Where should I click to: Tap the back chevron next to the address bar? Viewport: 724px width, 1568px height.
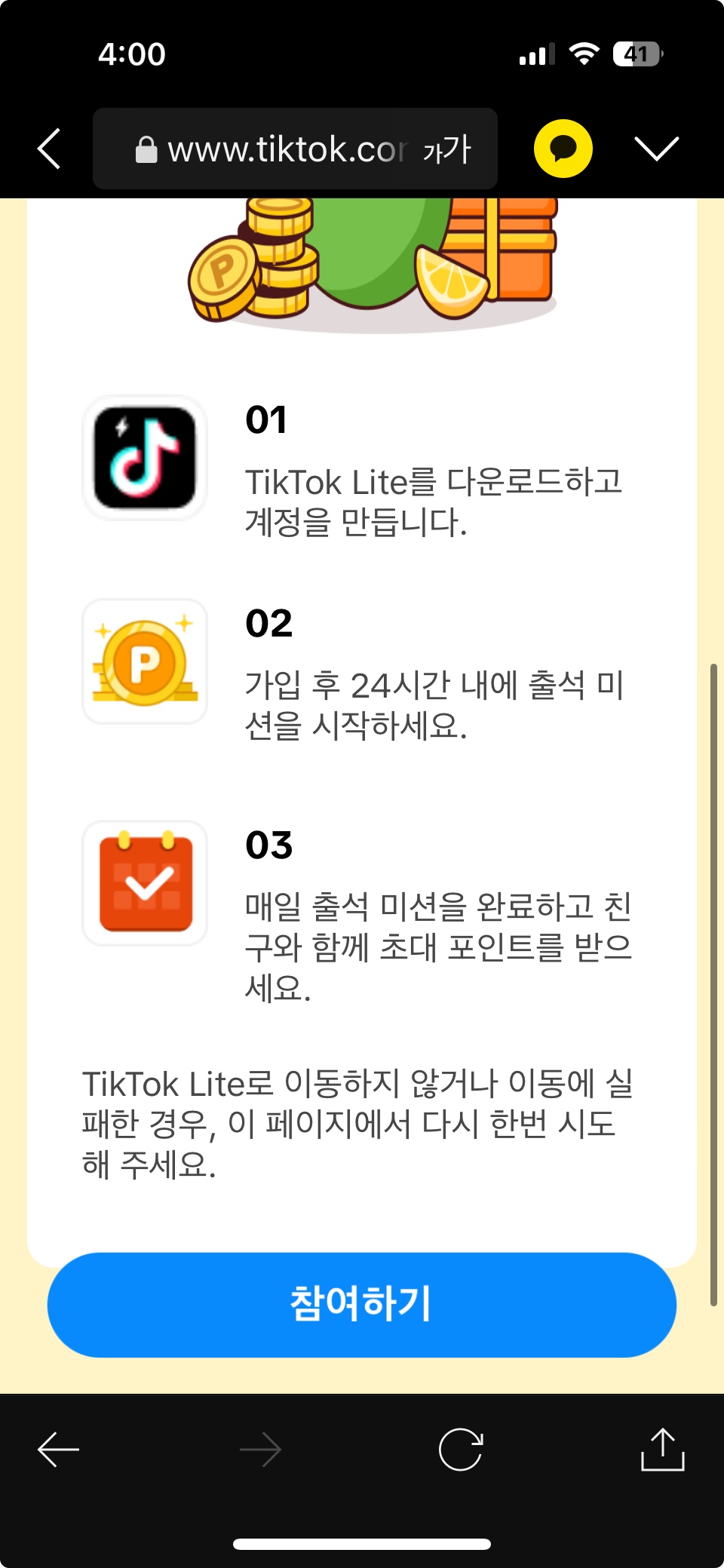click(x=48, y=148)
